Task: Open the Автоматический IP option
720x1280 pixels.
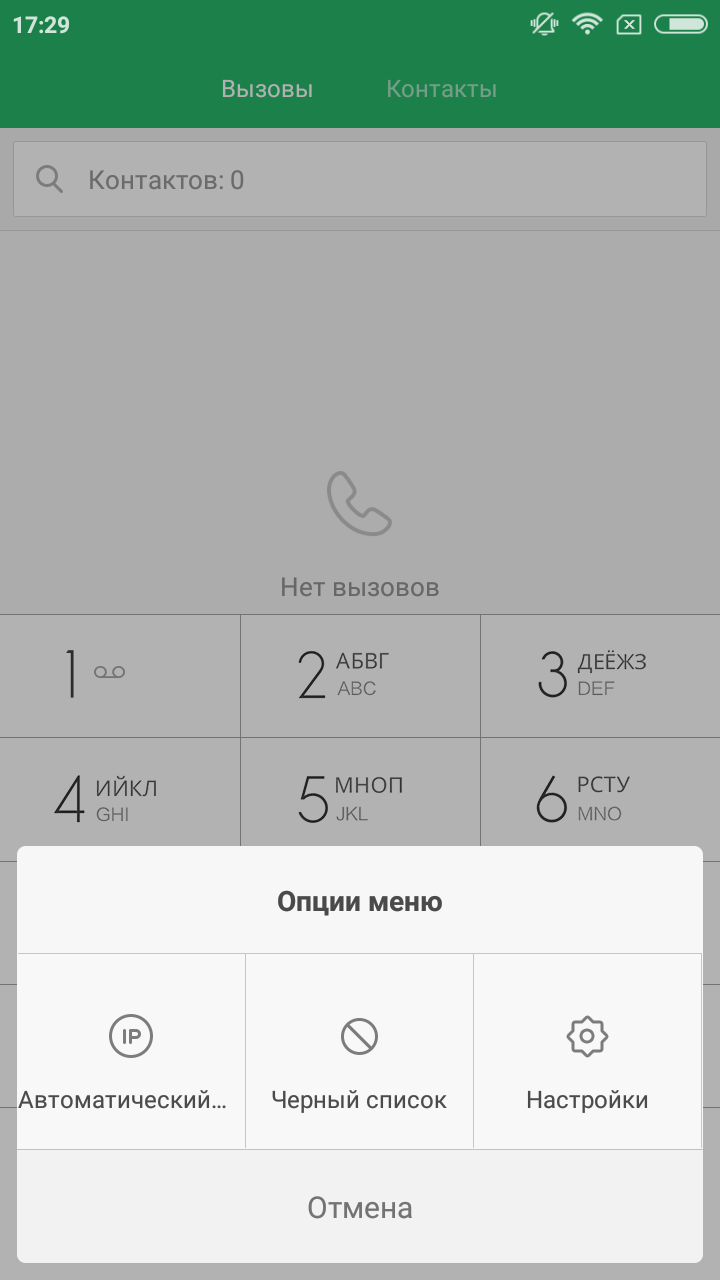Action: click(x=131, y=1051)
